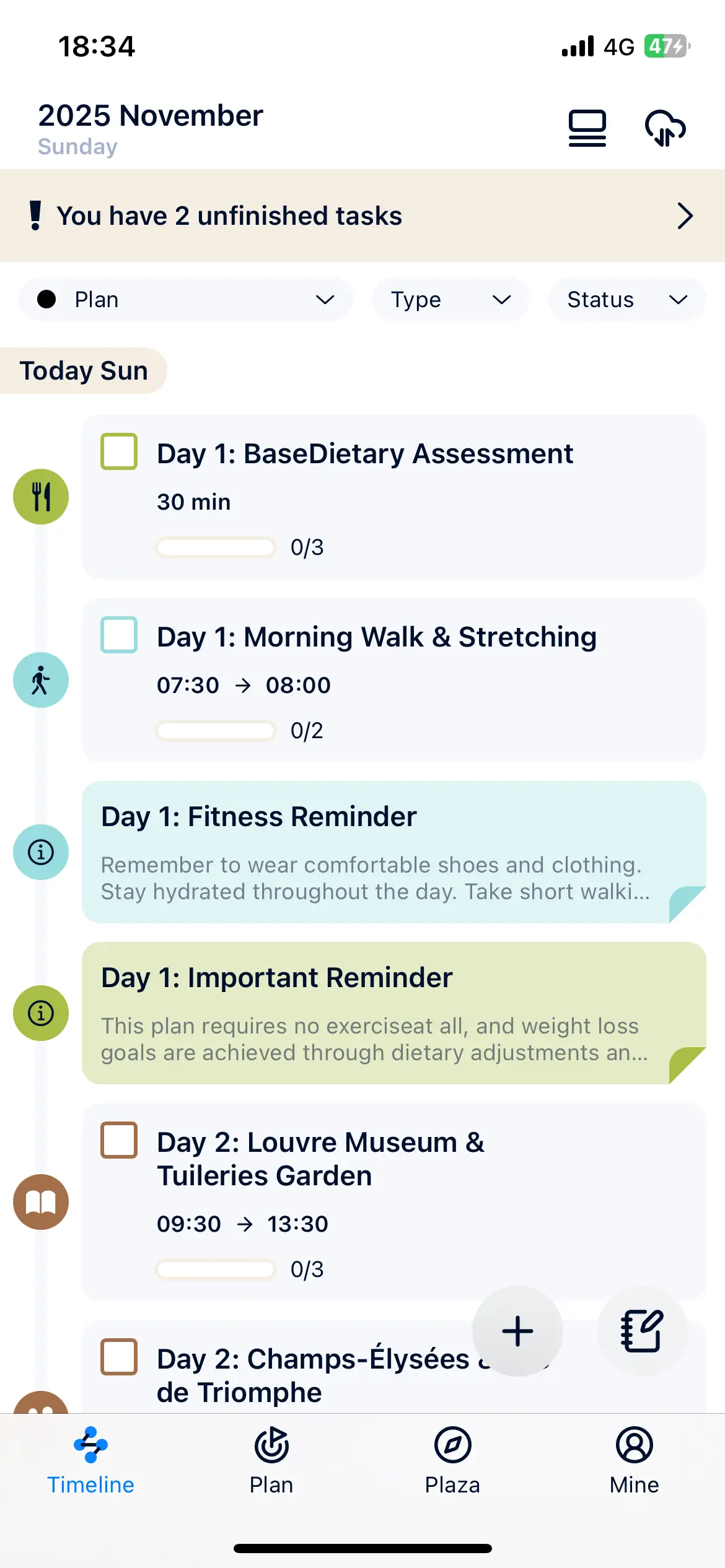
Task: Mark Louvre Museum & Tuileries Garden done
Action: pos(119,1140)
